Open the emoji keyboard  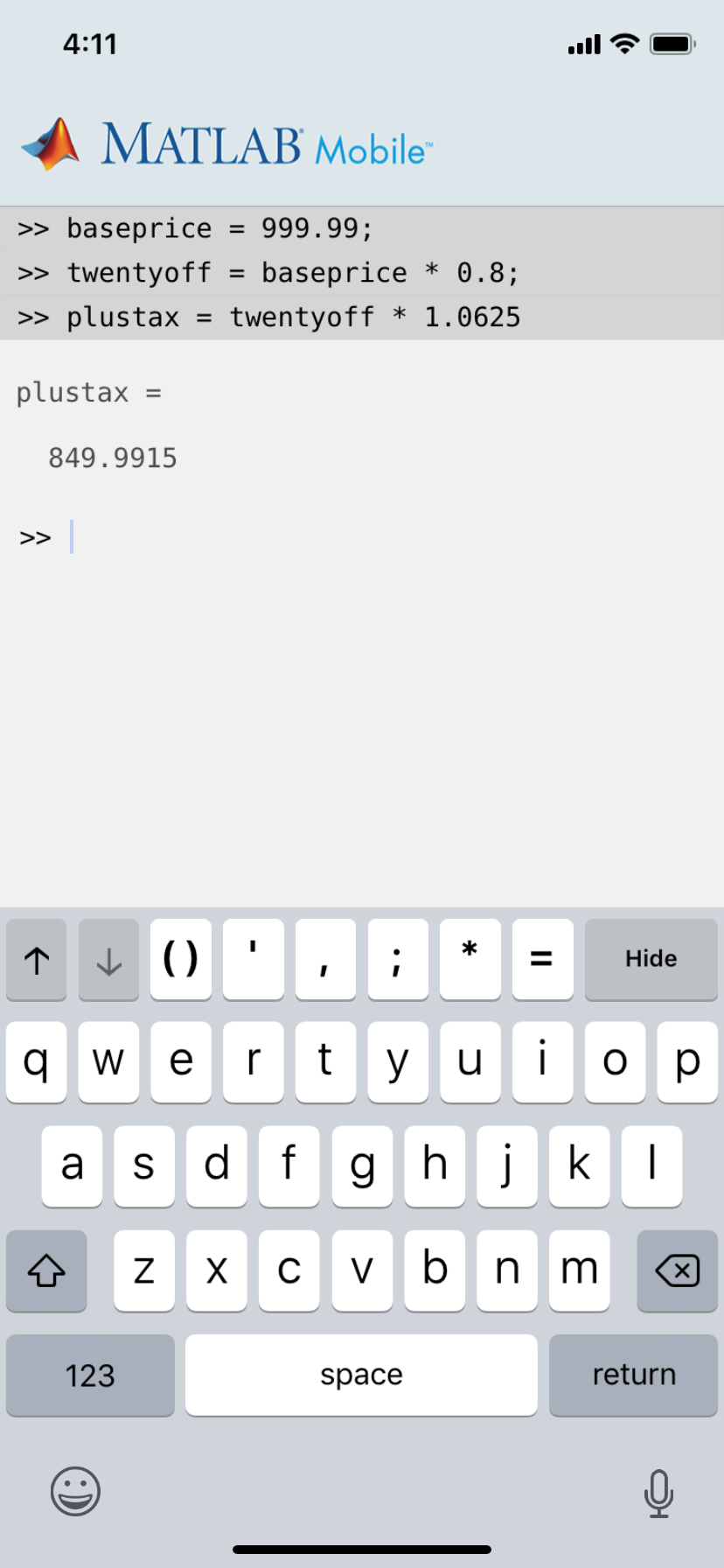[x=75, y=1491]
